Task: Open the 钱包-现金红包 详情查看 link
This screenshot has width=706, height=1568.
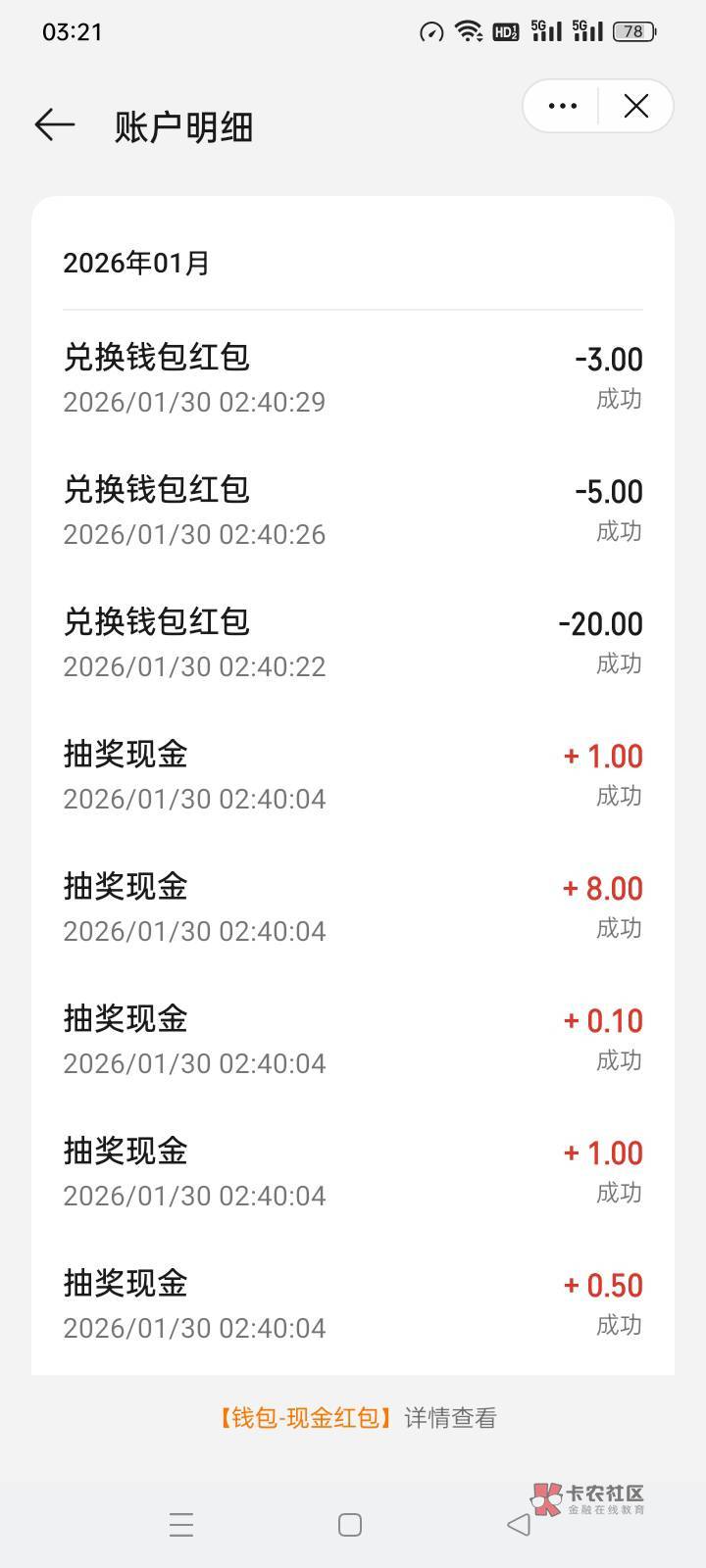Action: (357, 1418)
